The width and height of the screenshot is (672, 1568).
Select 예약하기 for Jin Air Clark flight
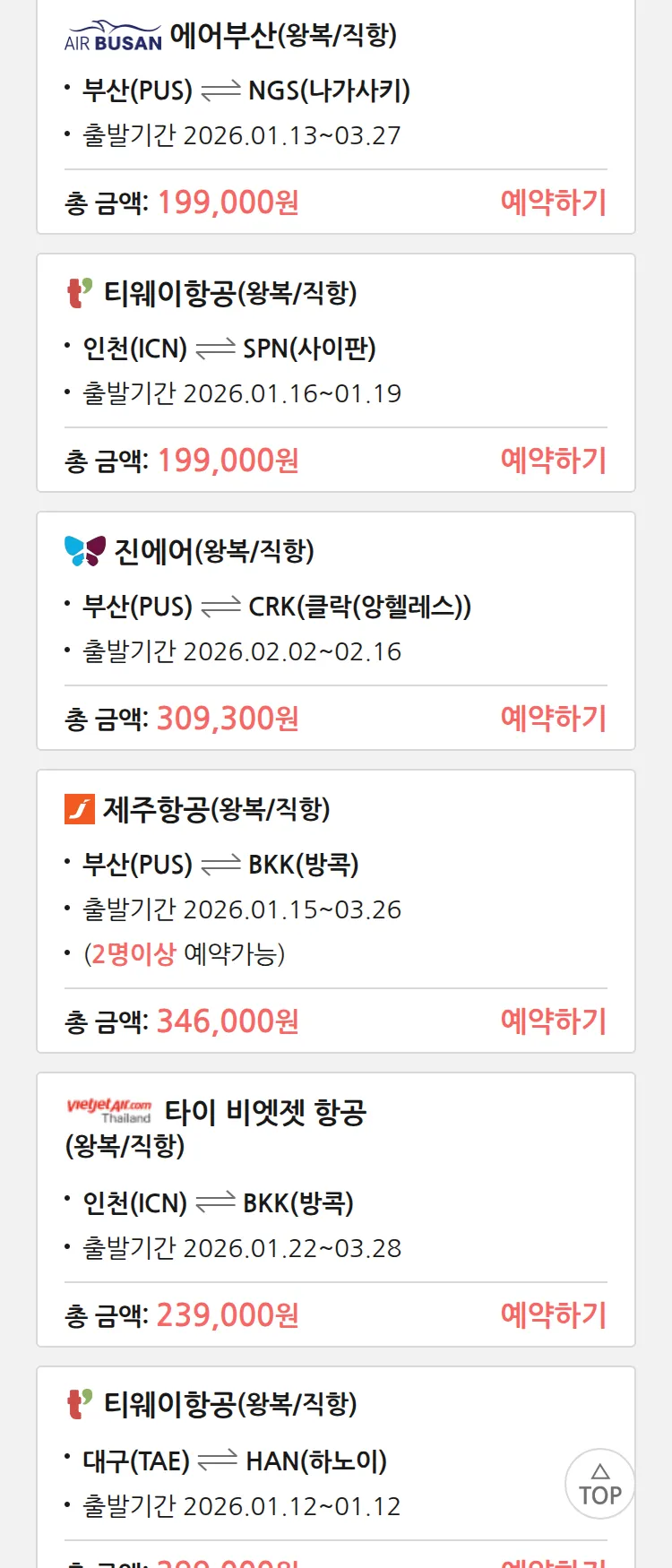pos(553,719)
